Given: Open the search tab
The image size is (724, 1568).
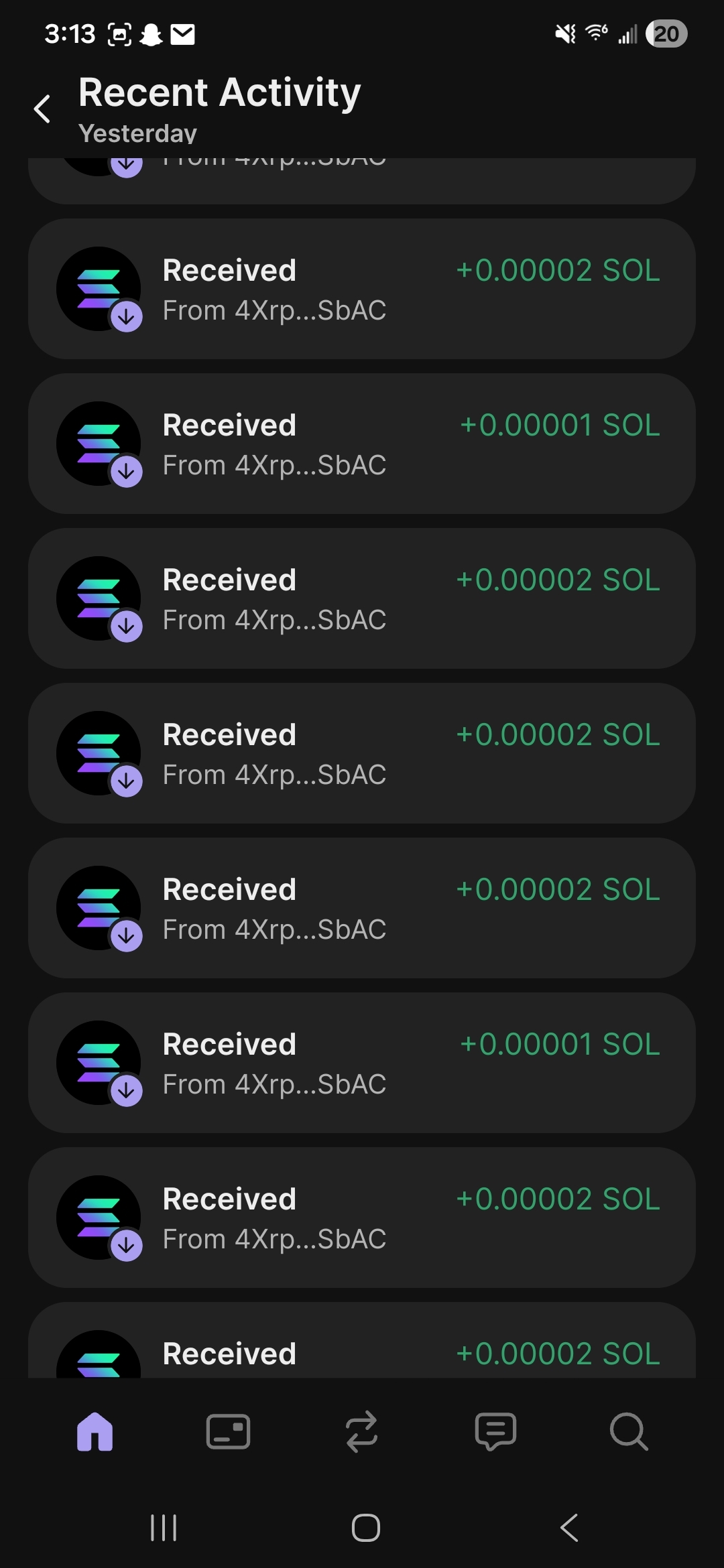Looking at the screenshot, I should [x=628, y=1432].
